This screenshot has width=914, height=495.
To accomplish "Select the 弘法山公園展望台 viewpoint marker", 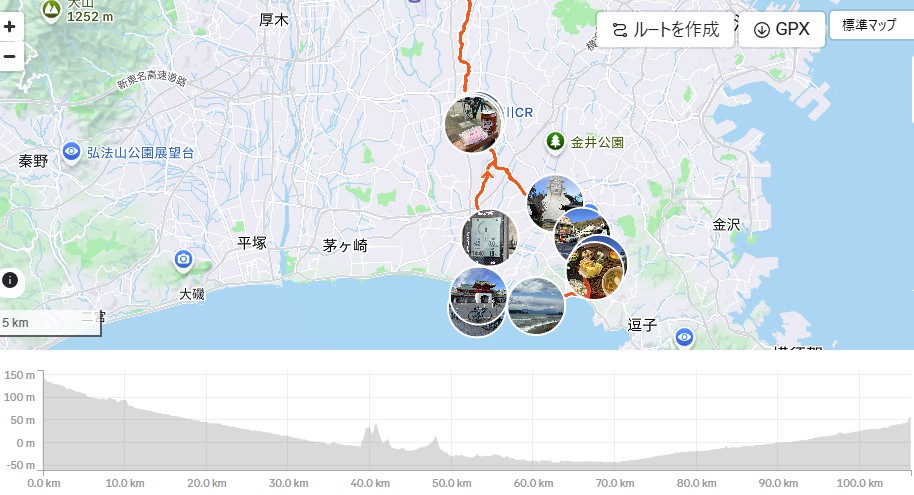I will click(x=71, y=152).
